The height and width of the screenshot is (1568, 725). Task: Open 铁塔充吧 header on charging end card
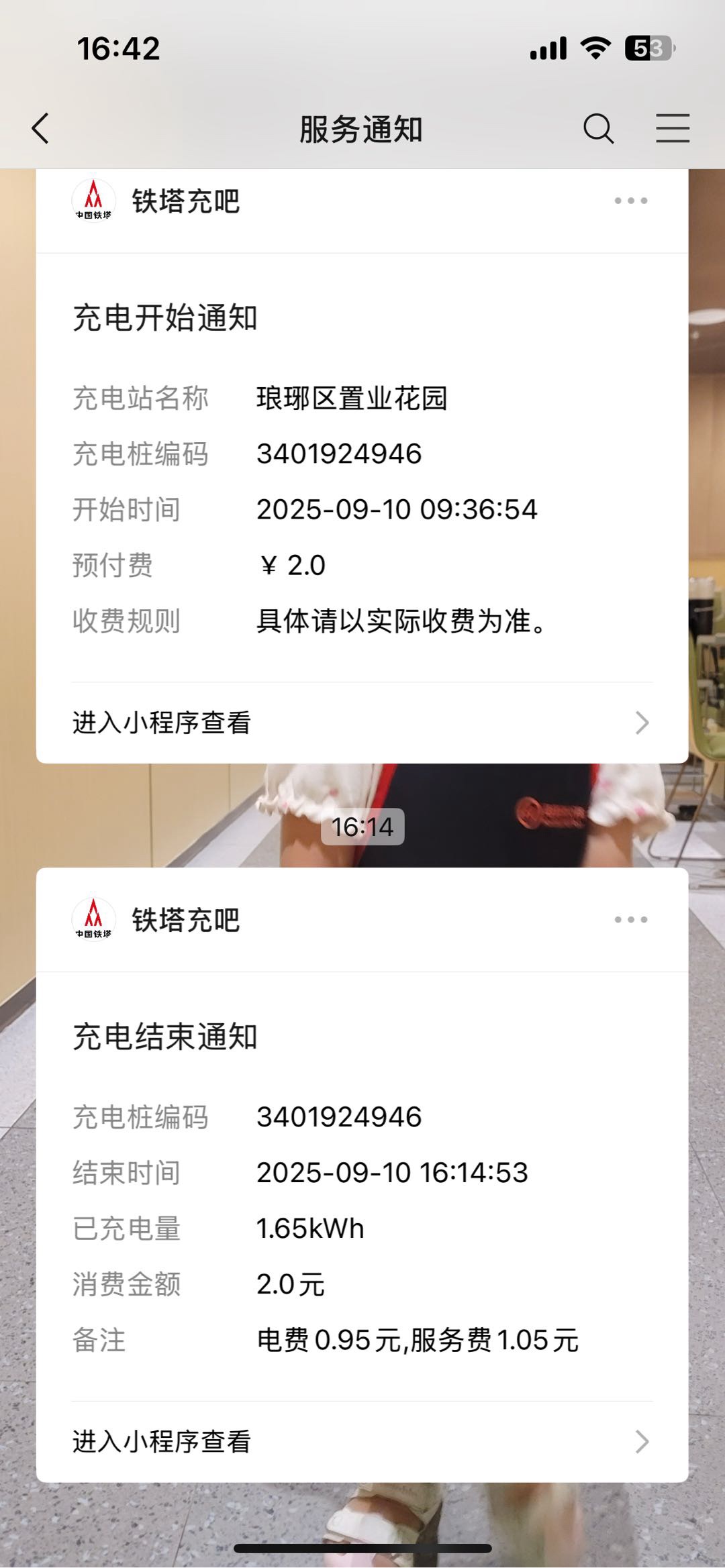185,920
